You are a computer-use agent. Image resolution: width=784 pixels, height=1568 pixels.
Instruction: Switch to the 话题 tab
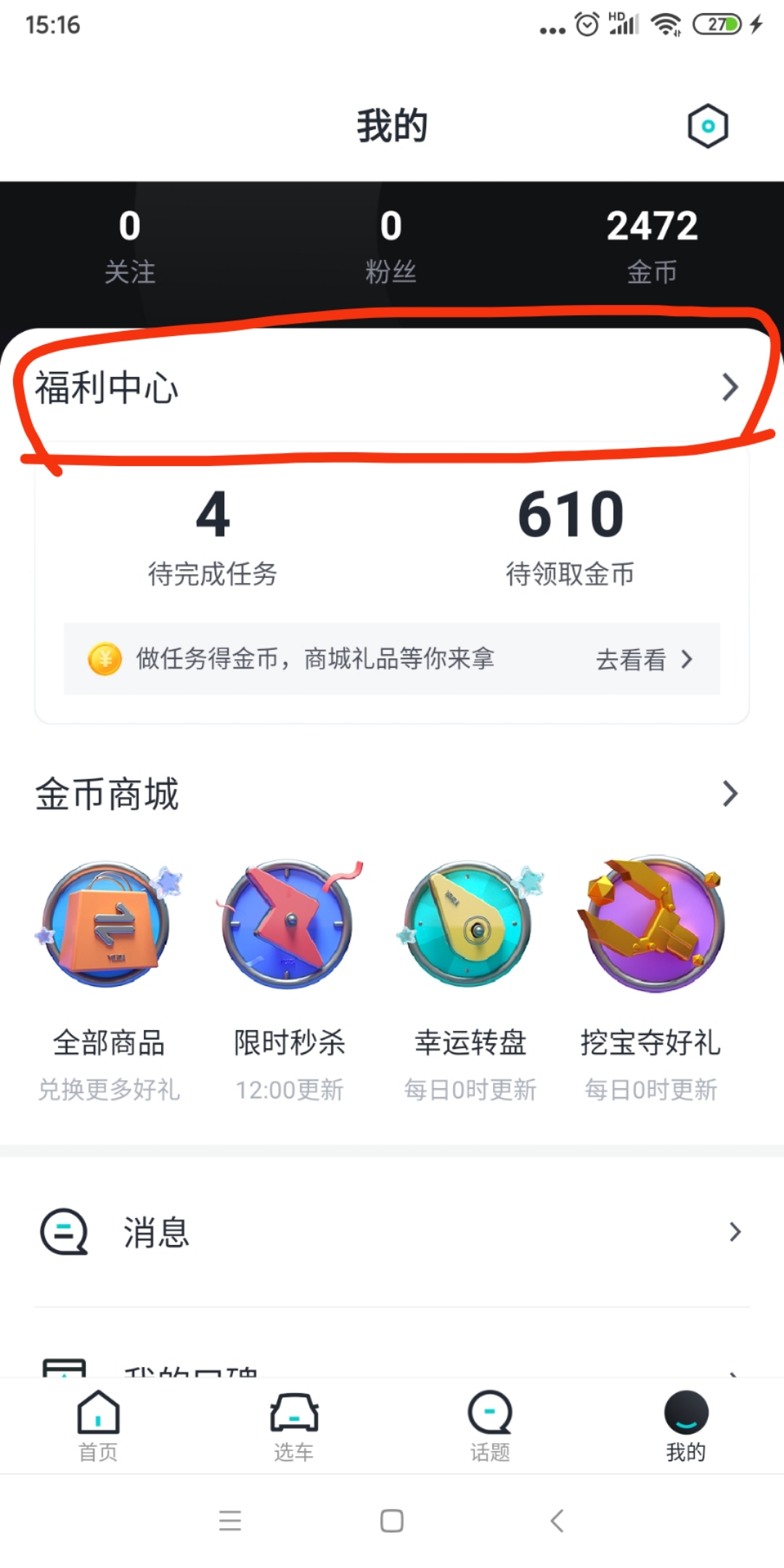pos(490,1425)
